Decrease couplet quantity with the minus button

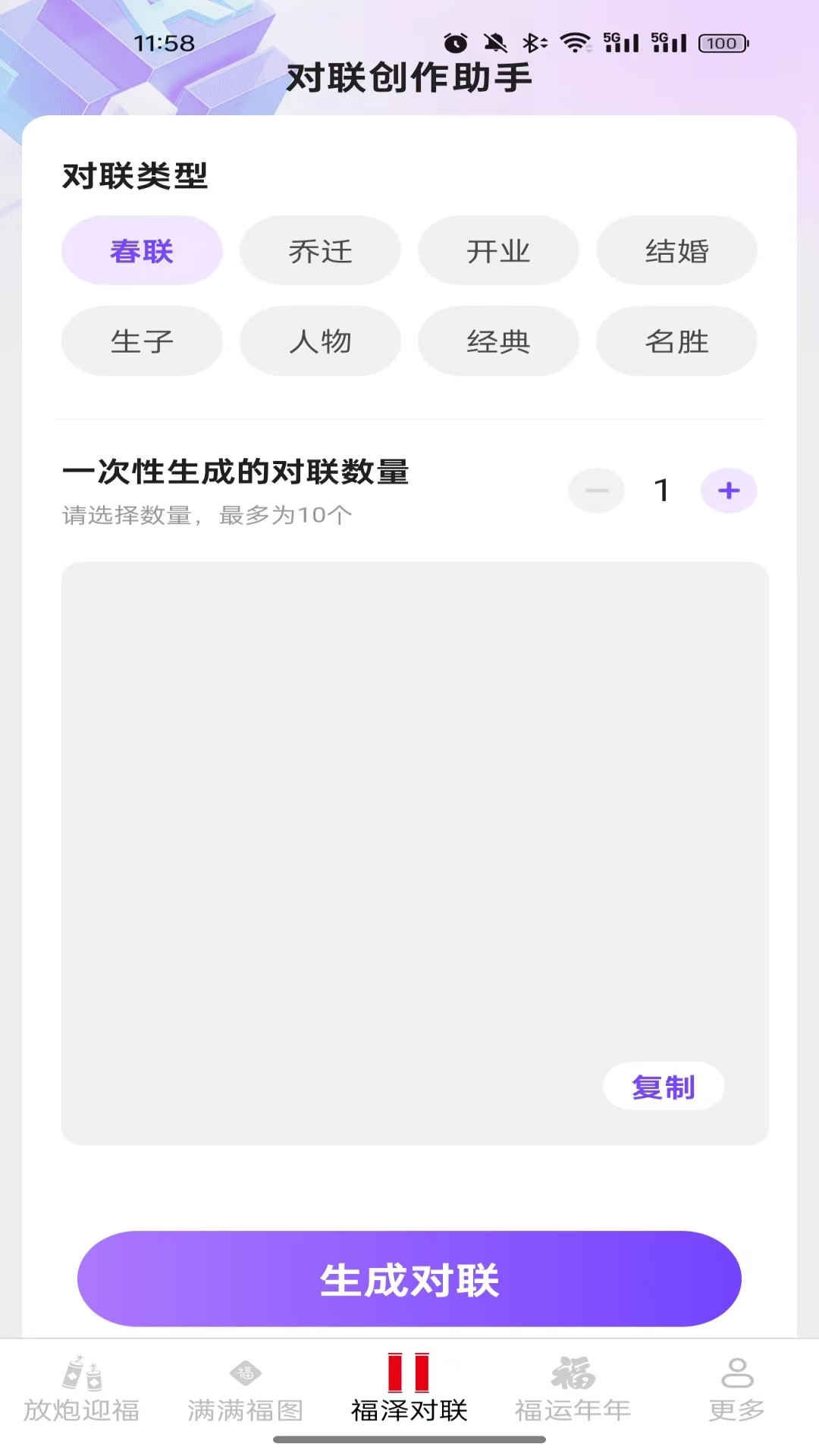[597, 491]
